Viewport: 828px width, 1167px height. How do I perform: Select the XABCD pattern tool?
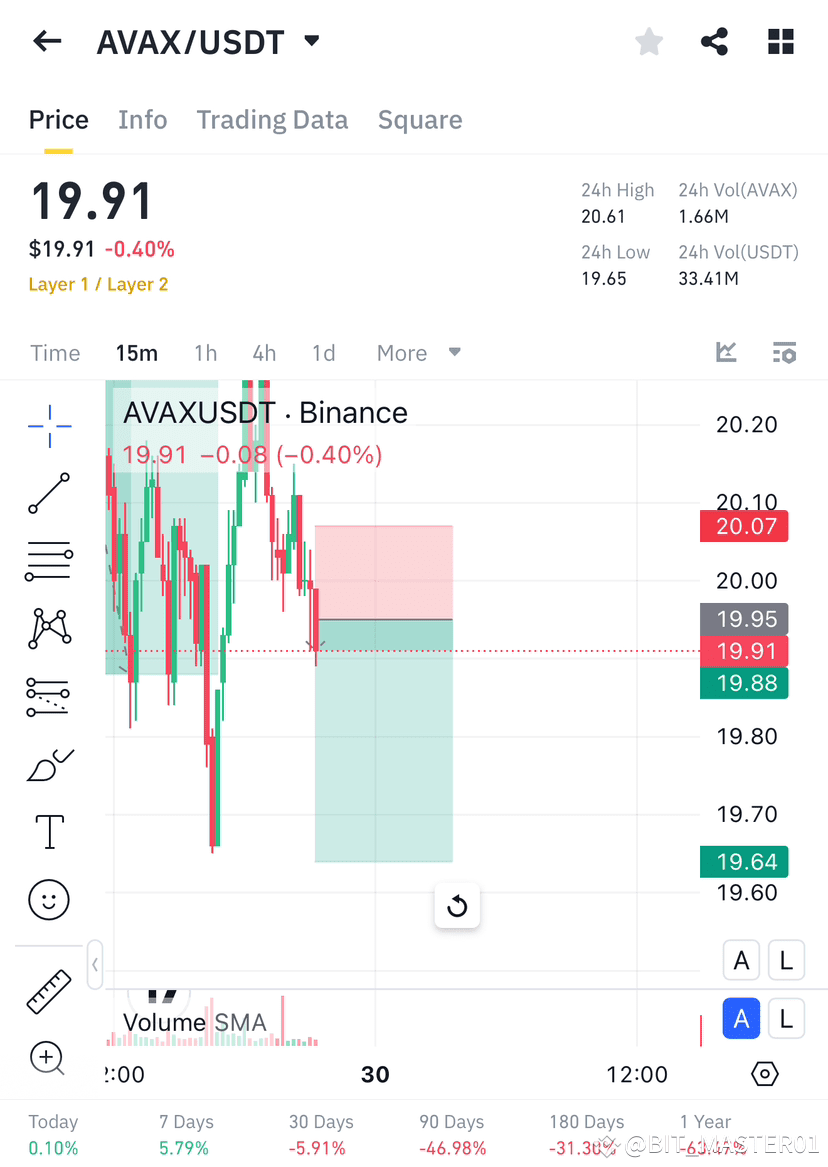(x=48, y=628)
